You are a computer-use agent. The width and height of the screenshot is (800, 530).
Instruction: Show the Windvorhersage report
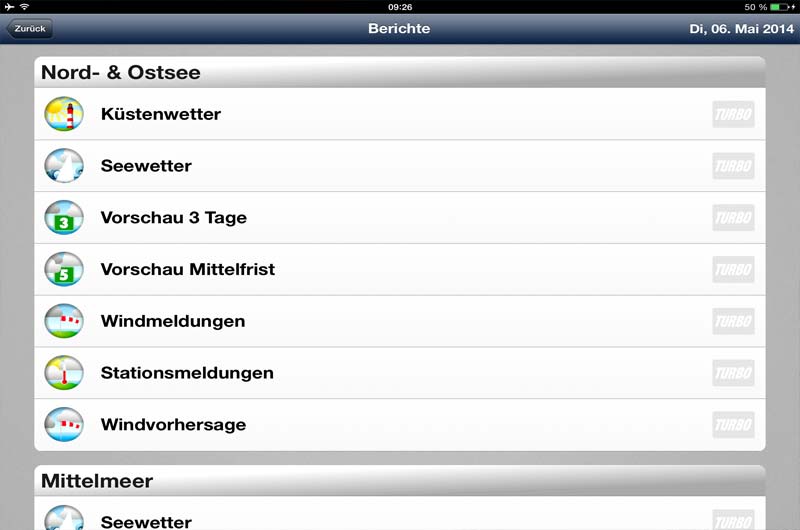click(173, 425)
